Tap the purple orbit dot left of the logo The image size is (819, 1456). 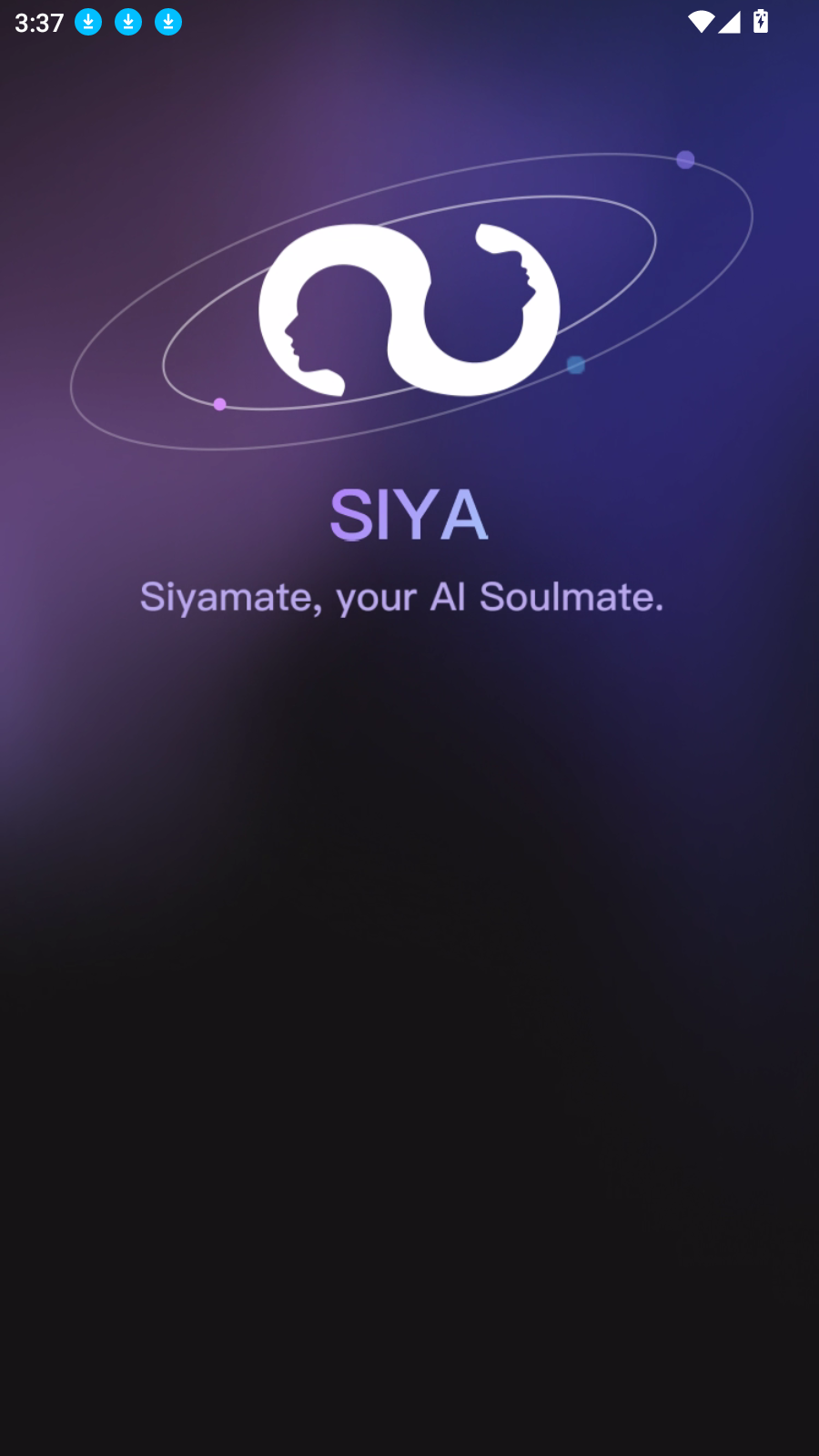(x=218, y=404)
